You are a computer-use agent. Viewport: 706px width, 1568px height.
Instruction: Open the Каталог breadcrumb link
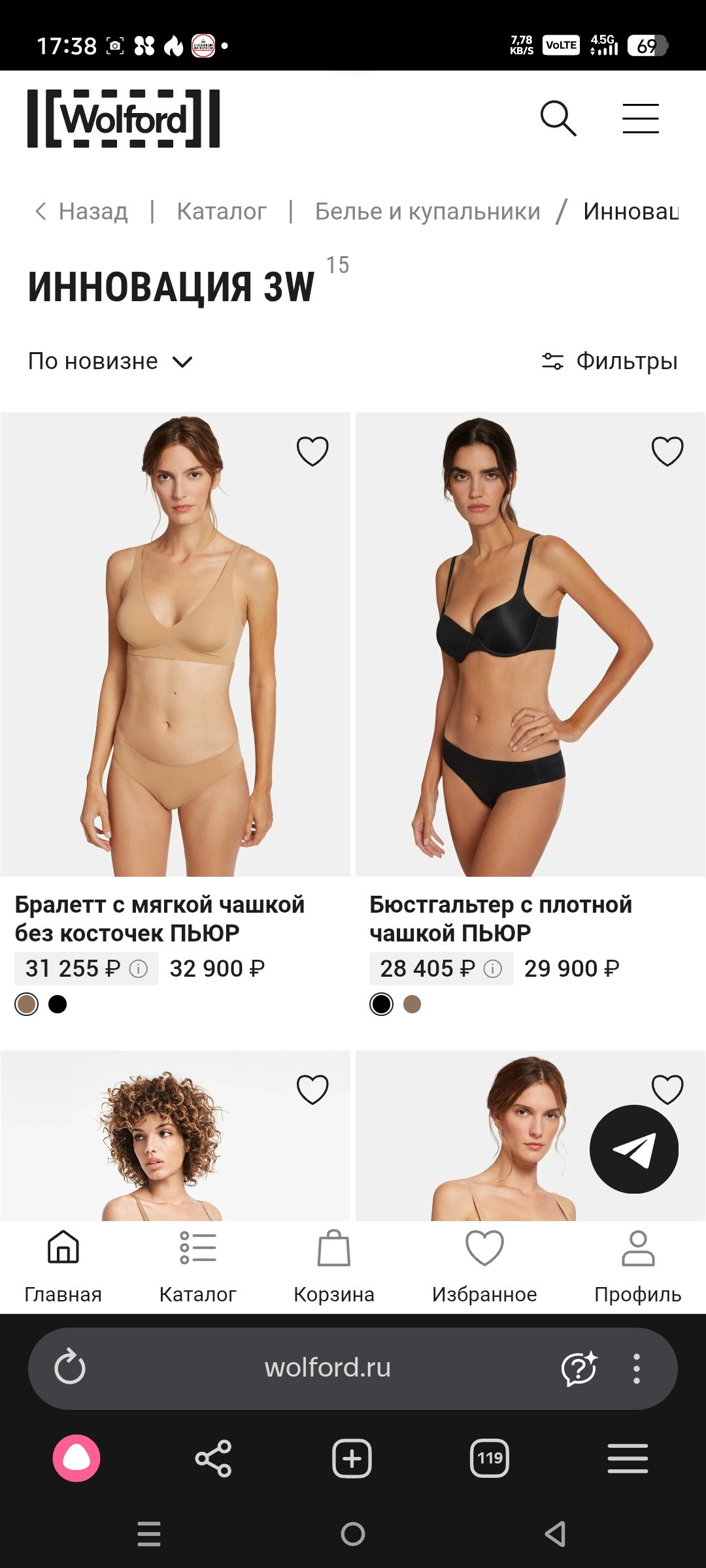pyautogui.click(x=222, y=211)
